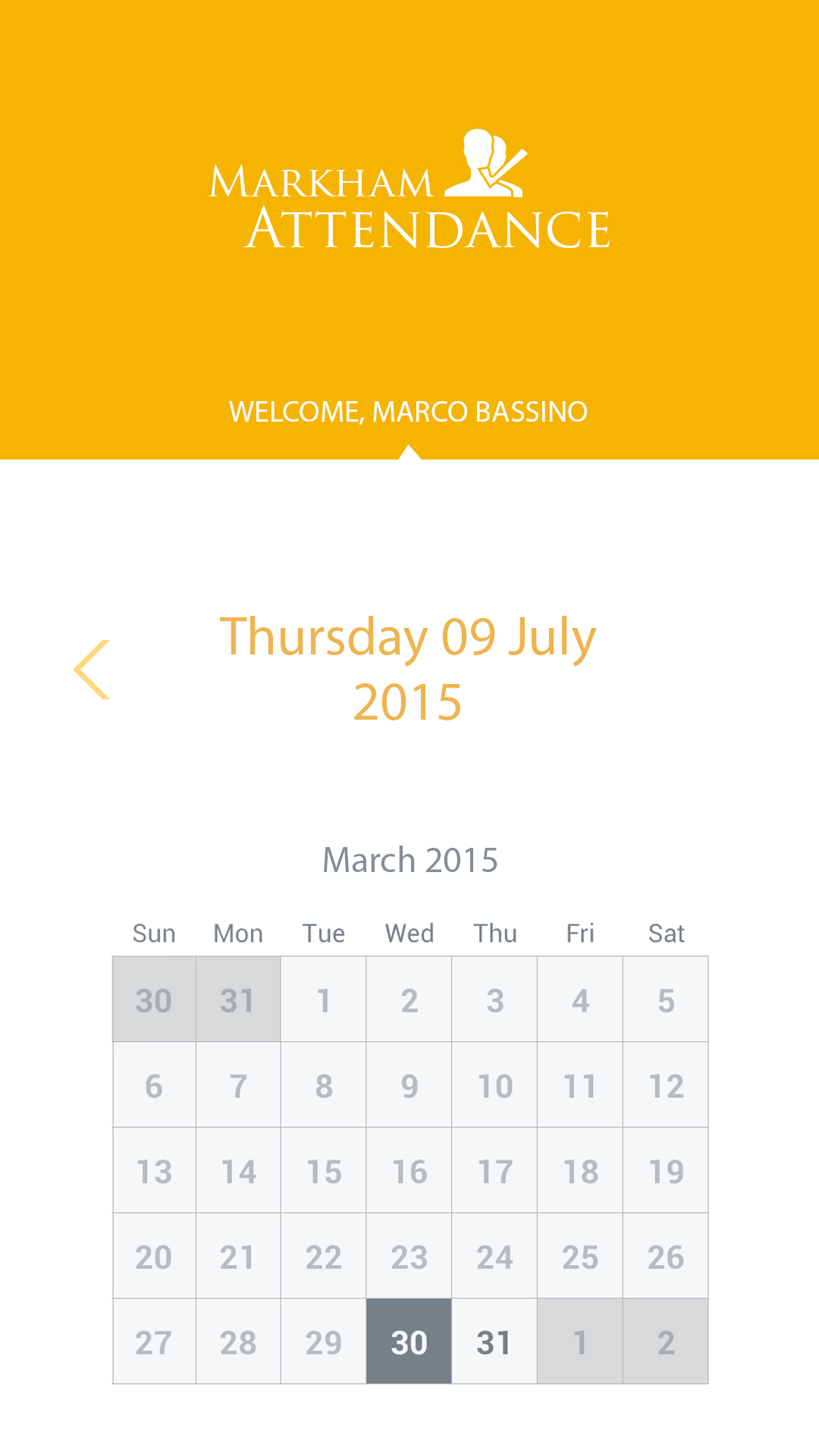Select the 15th of March
Image resolution: width=819 pixels, height=1456 pixels.
click(x=324, y=1172)
